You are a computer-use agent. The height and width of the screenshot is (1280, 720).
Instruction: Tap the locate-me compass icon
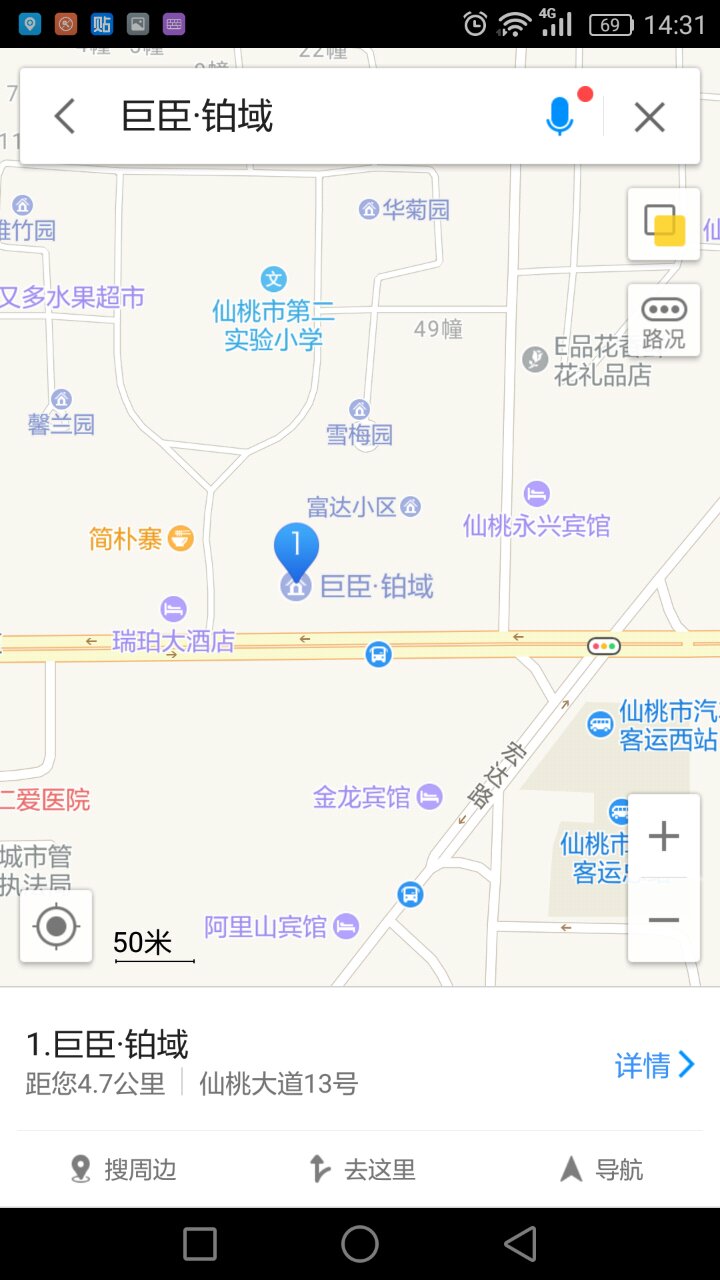pyautogui.click(x=55, y=926)
